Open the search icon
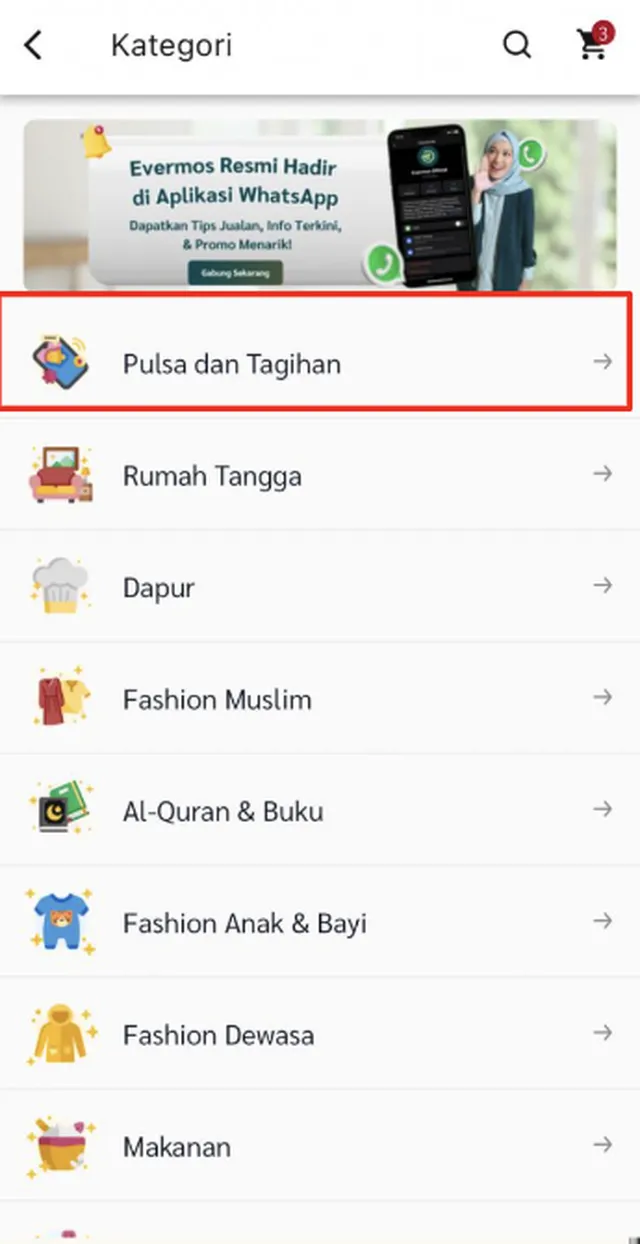The image size is (640, 1244). pos(516,45)
